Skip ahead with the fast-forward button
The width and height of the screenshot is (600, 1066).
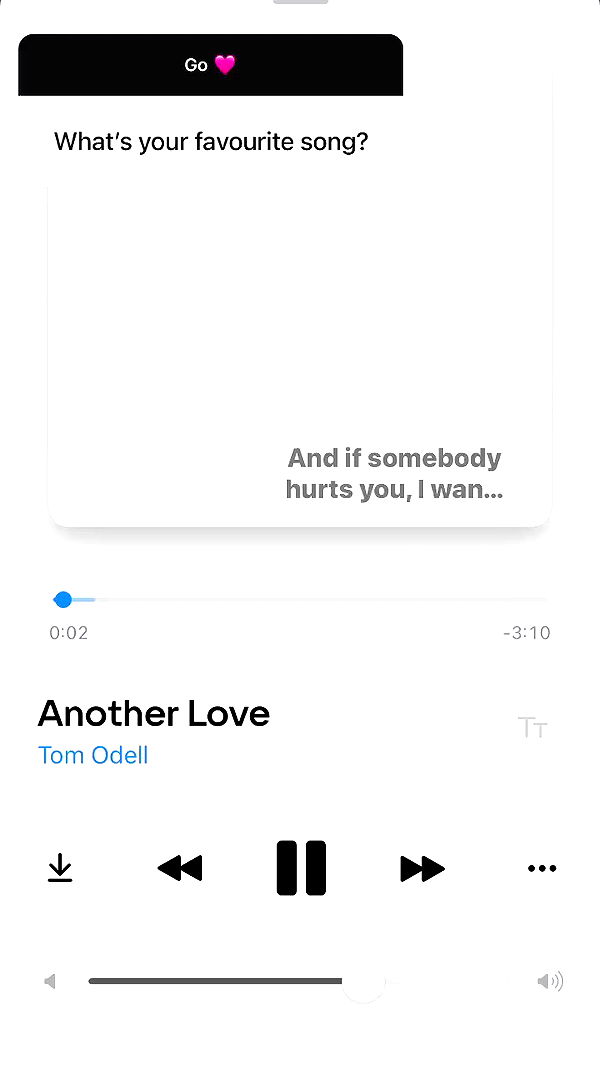point(422,868)
